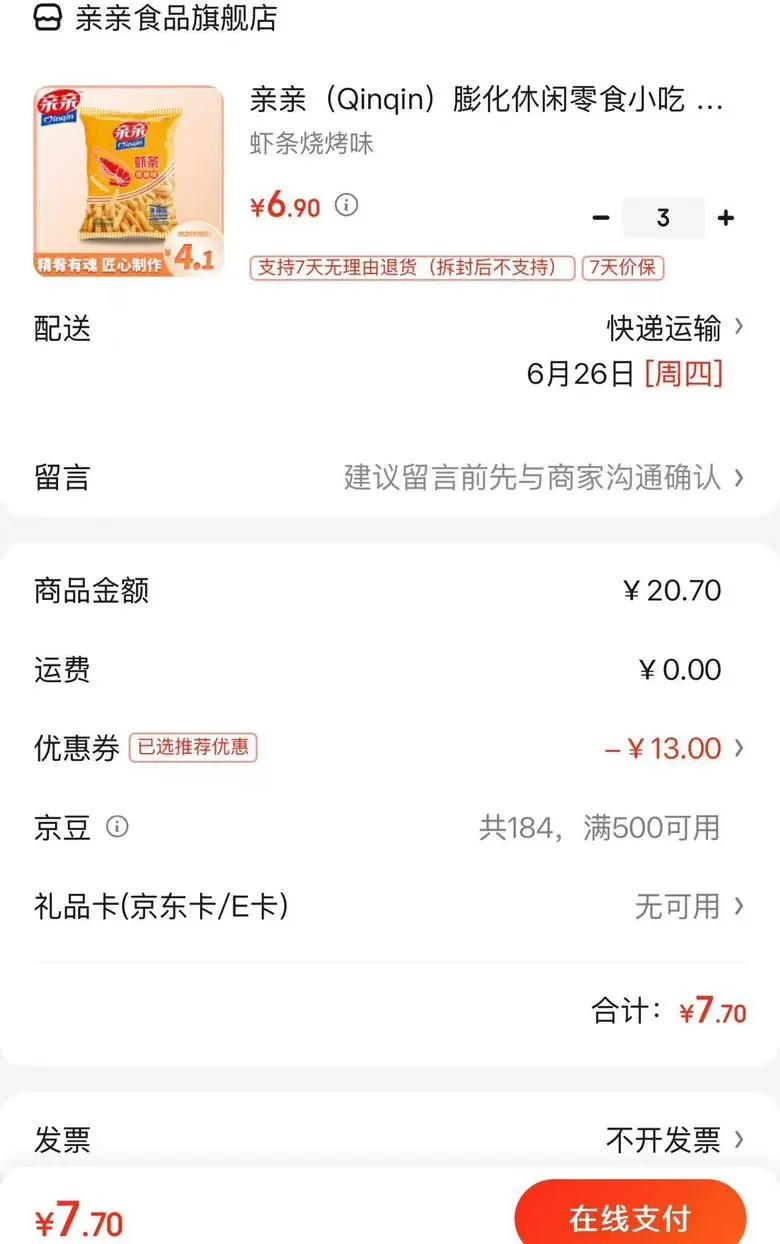The image size is (780, 1244).
Task: Decrease item quantity with the minus button
Action: click(x=601, y=218)
